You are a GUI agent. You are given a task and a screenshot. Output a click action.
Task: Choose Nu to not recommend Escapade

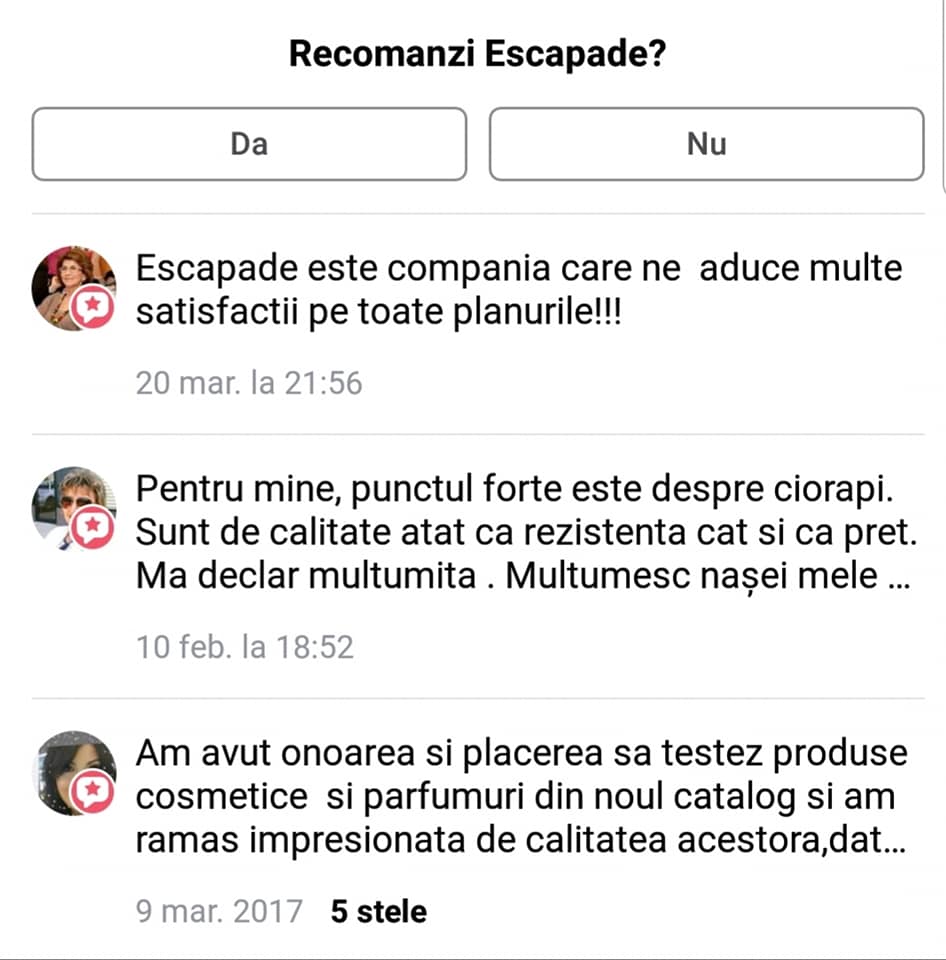click(x=707, y=144)
